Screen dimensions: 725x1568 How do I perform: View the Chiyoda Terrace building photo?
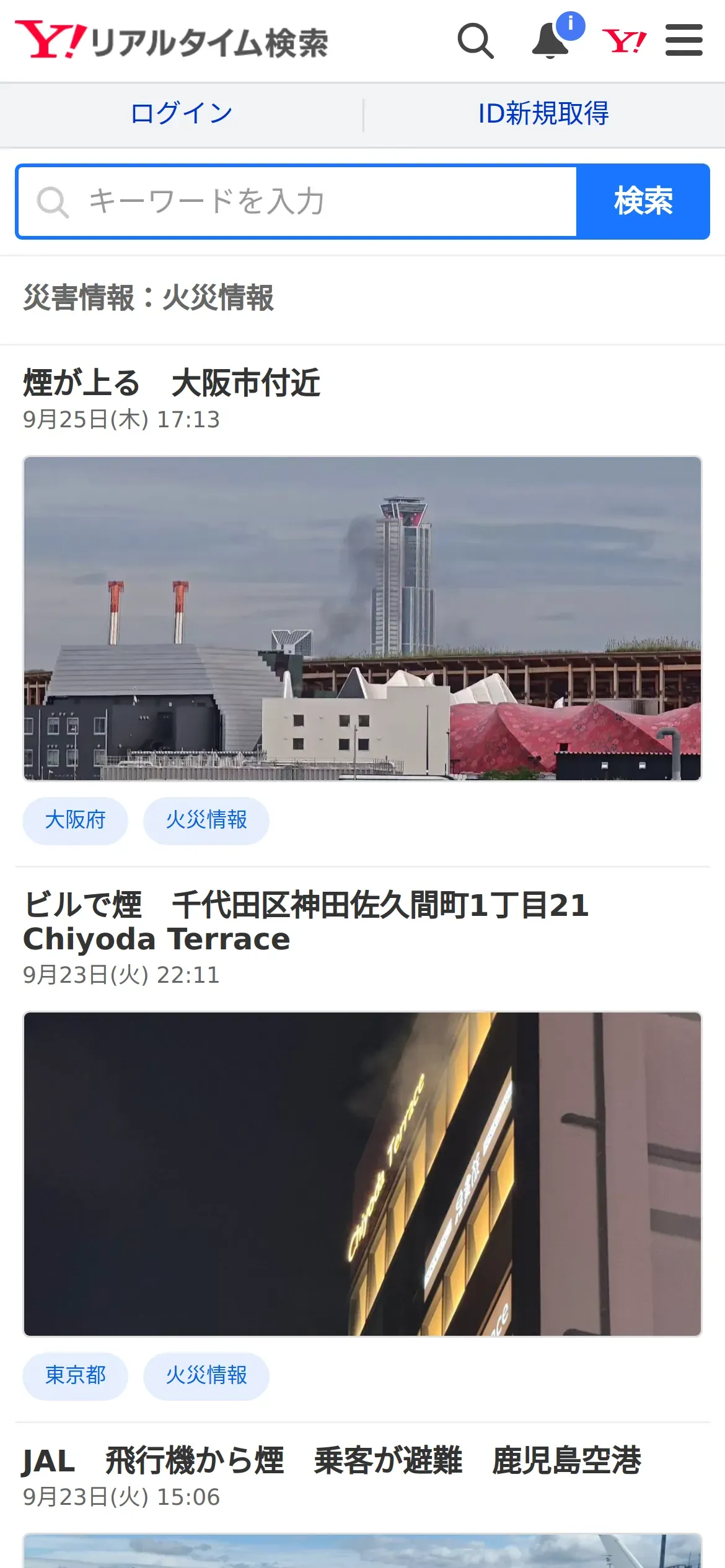point(362,1174)
